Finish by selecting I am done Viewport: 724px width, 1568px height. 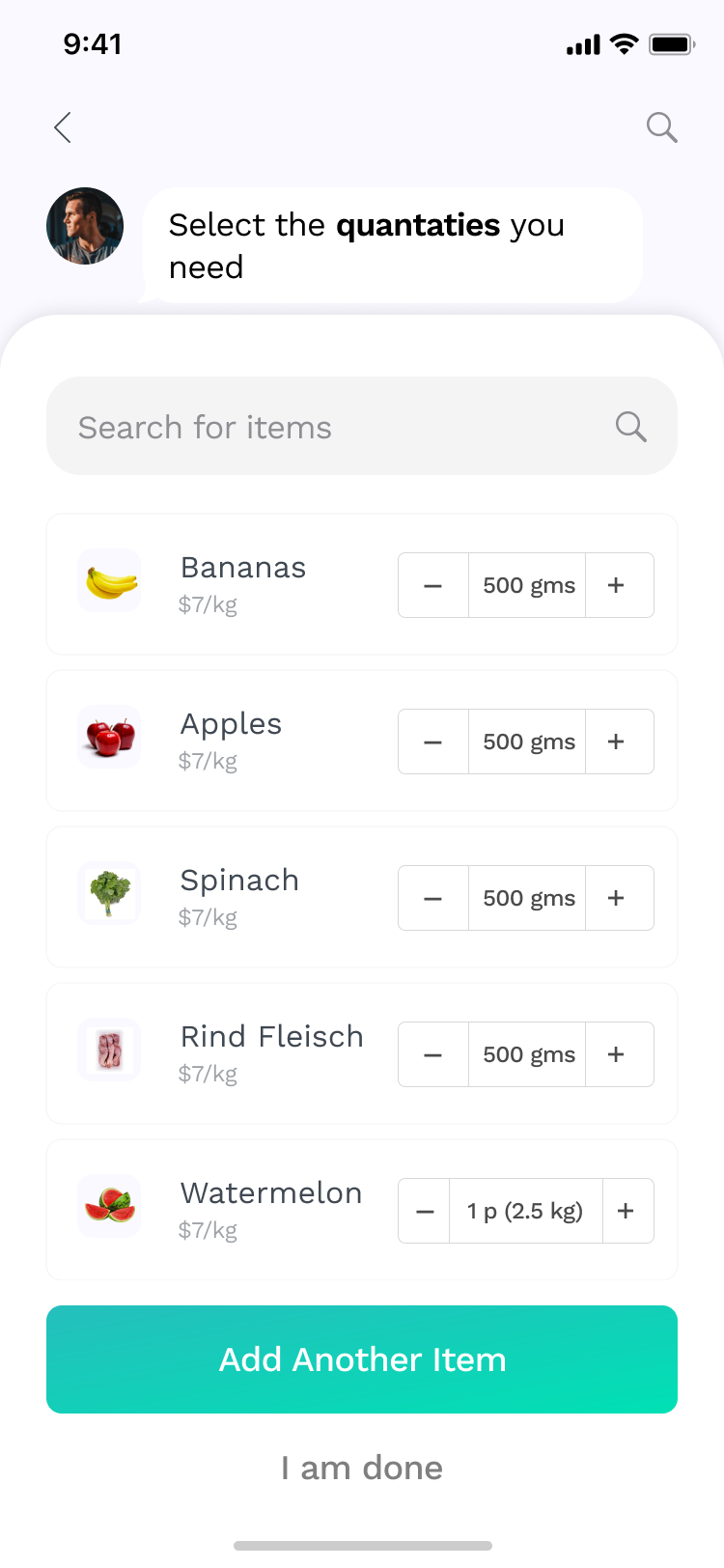point(362,1468)
